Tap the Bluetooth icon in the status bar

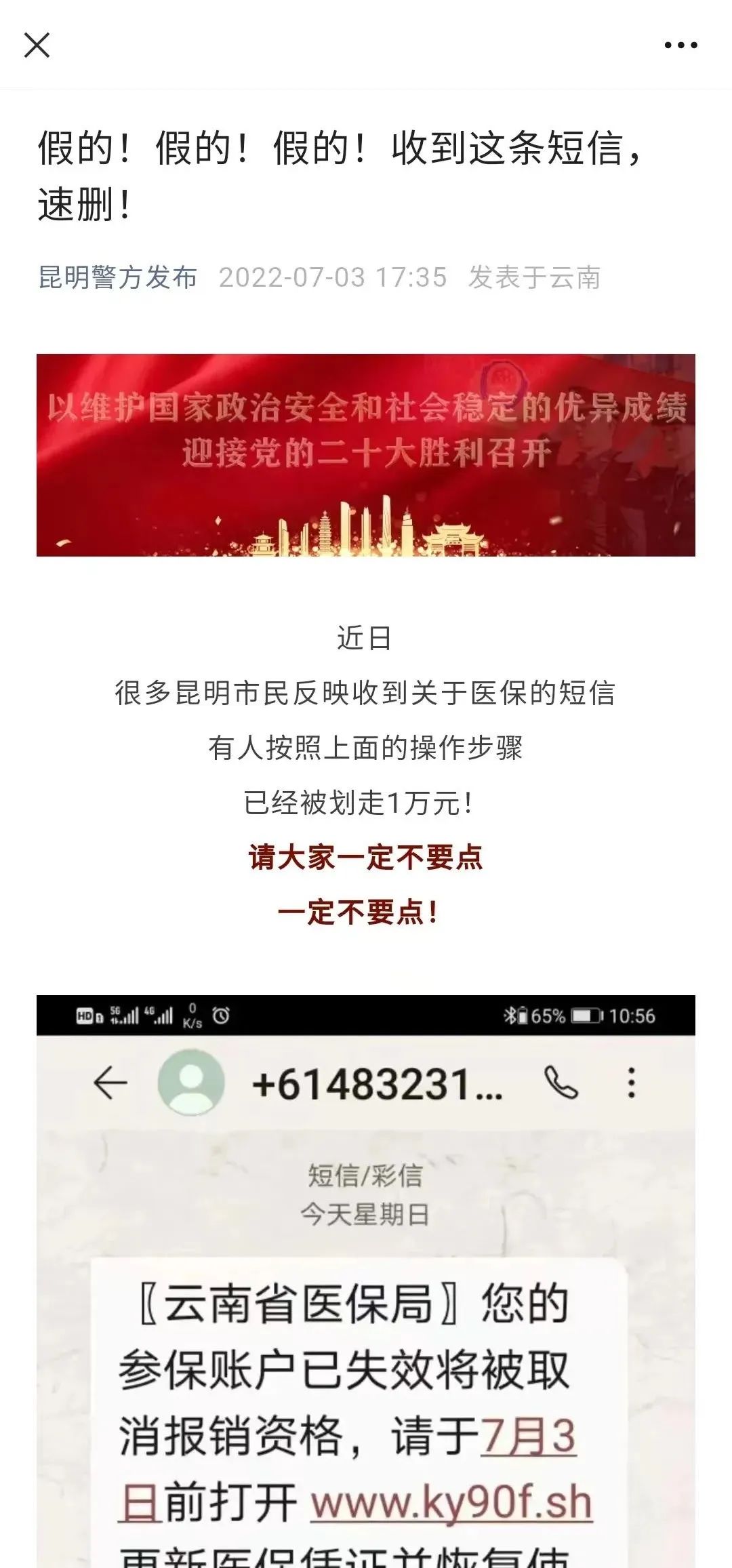click(508, 1013)
